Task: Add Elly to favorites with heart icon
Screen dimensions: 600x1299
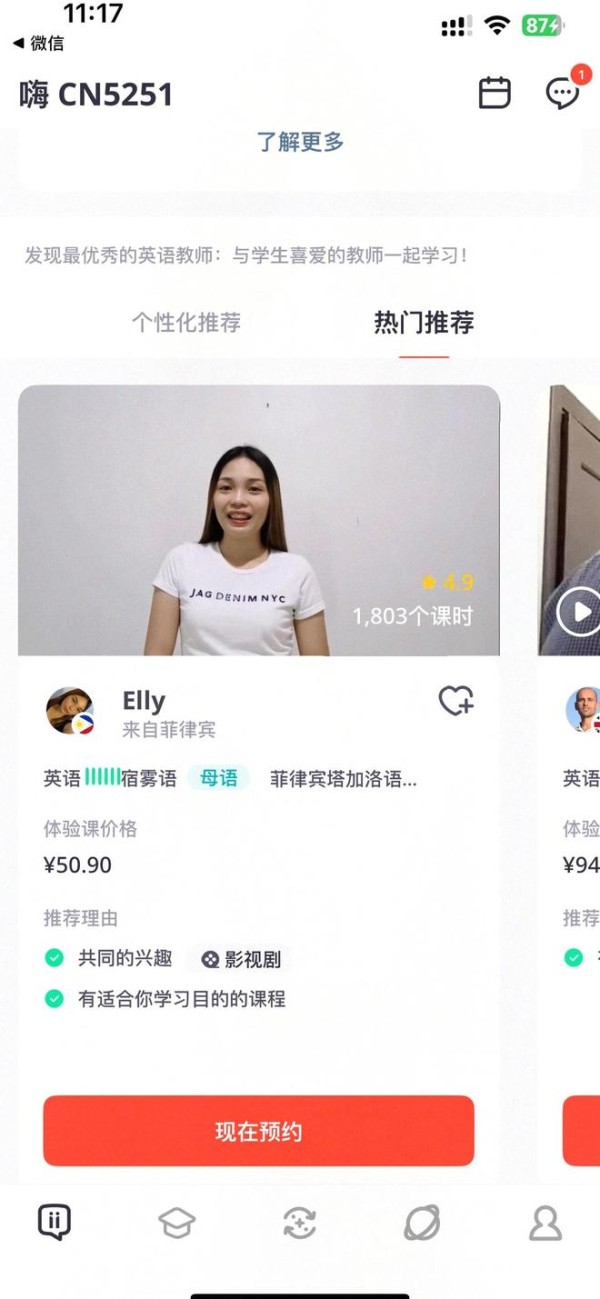Action: pyautogui.click(x=456, y=701)
